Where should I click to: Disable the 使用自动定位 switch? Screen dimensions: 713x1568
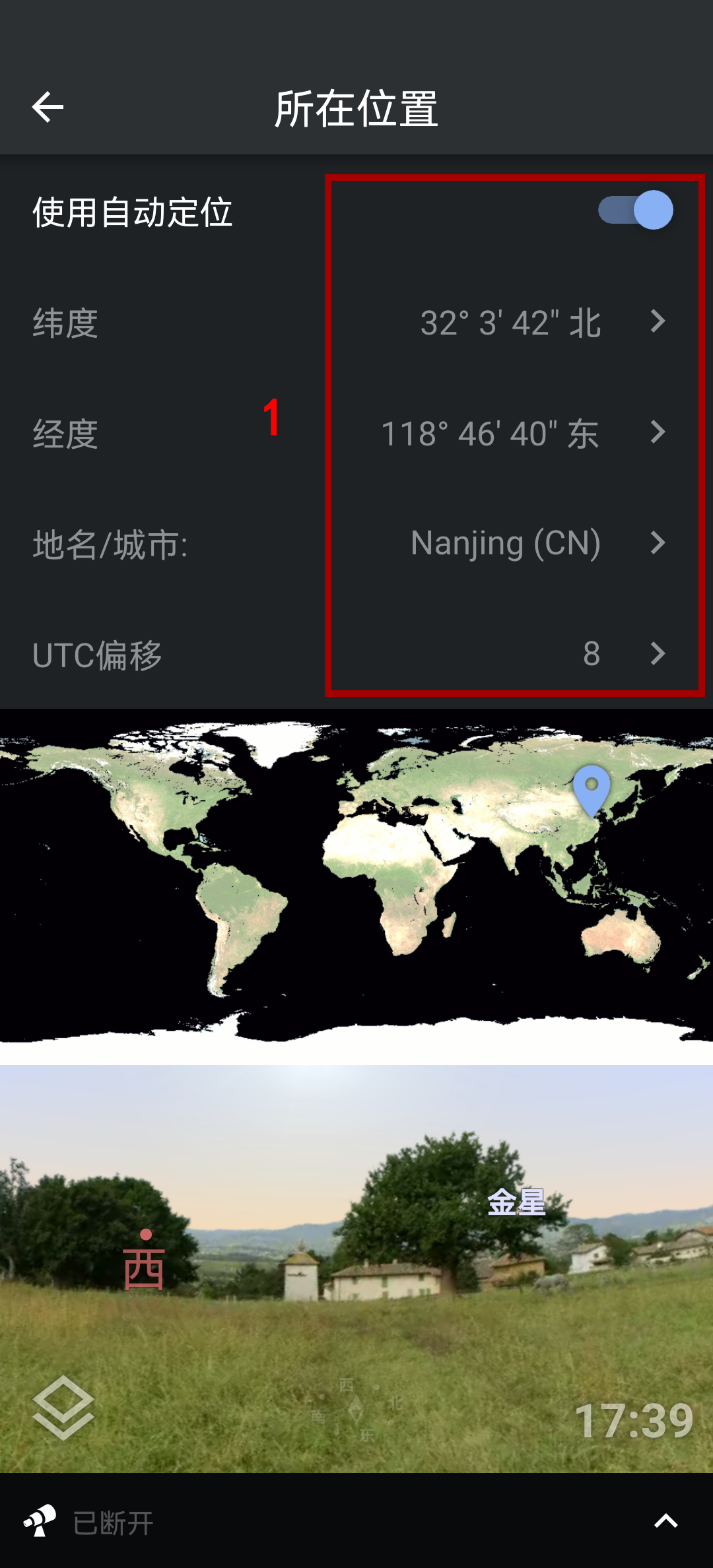tap(636, 211)
